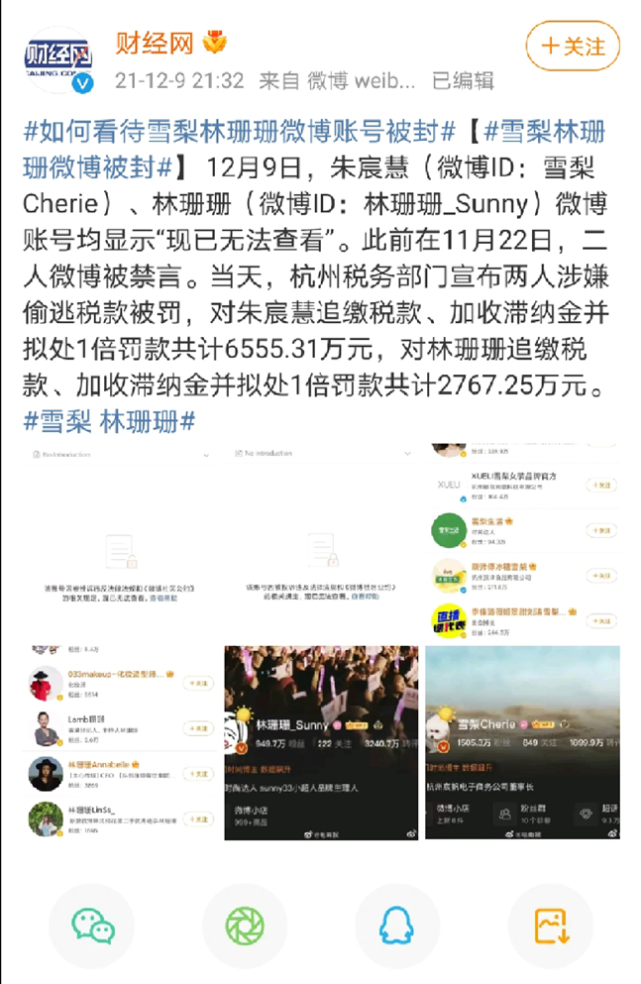Share the post via QQ
Screen dimensions: 641x984
click(397, 926)
